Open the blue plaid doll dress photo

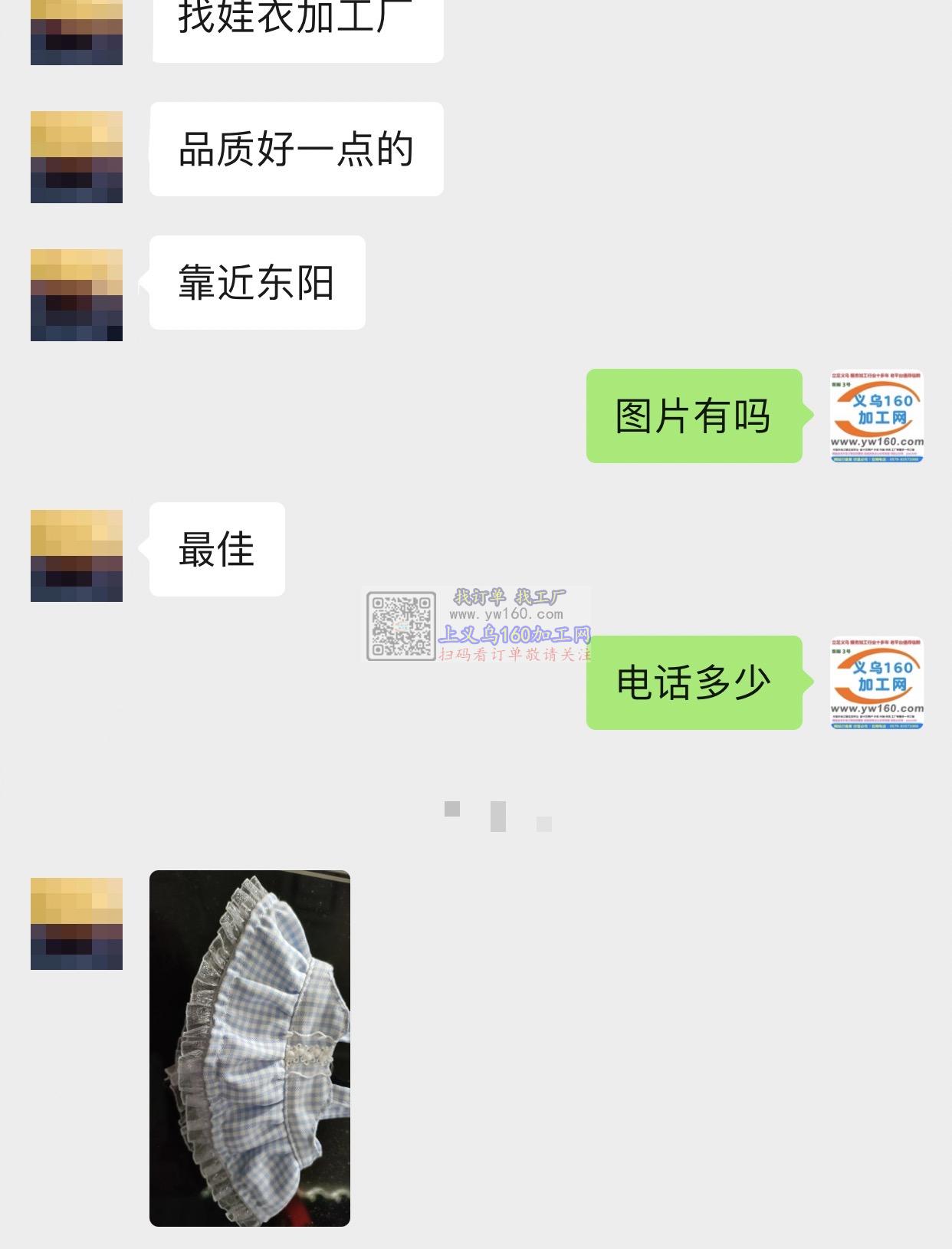pyautogui.click(x=250, y=1047)
